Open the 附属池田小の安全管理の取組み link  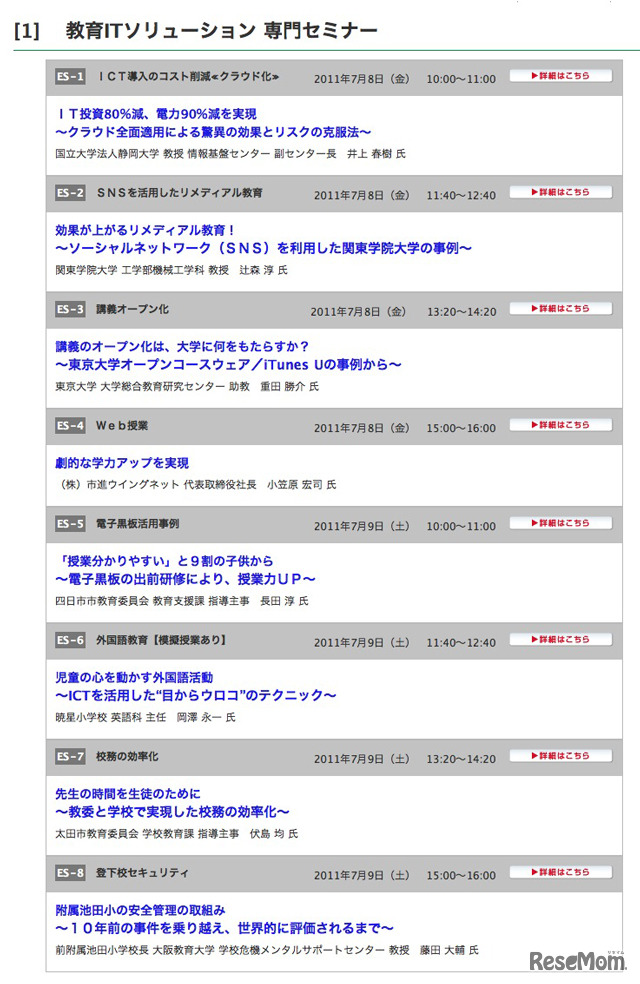click(140, 910)
